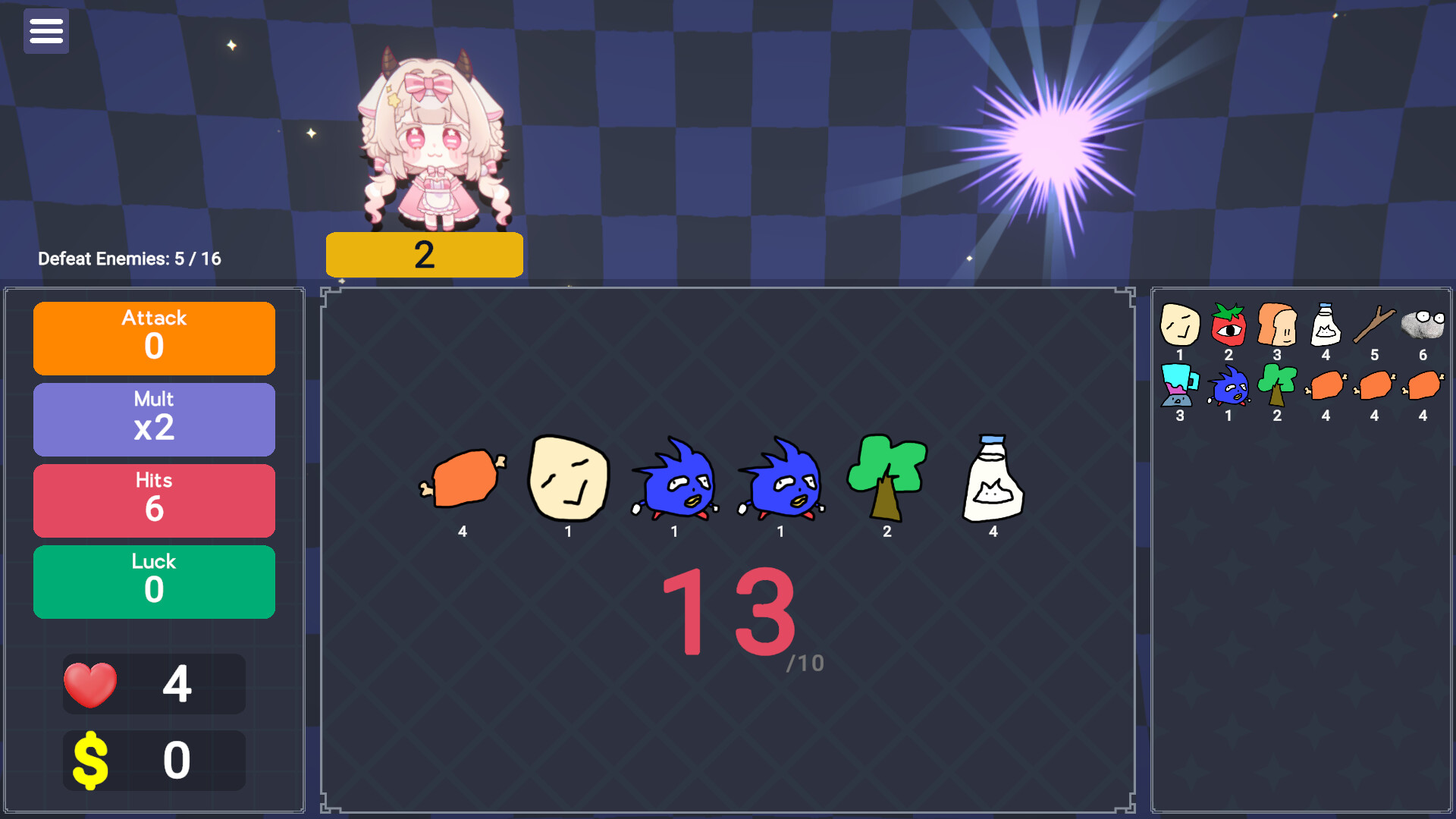Select the bread slice in inventory
The height and width of the screenshot is (819, 1456).
(x=1277, y=325)
